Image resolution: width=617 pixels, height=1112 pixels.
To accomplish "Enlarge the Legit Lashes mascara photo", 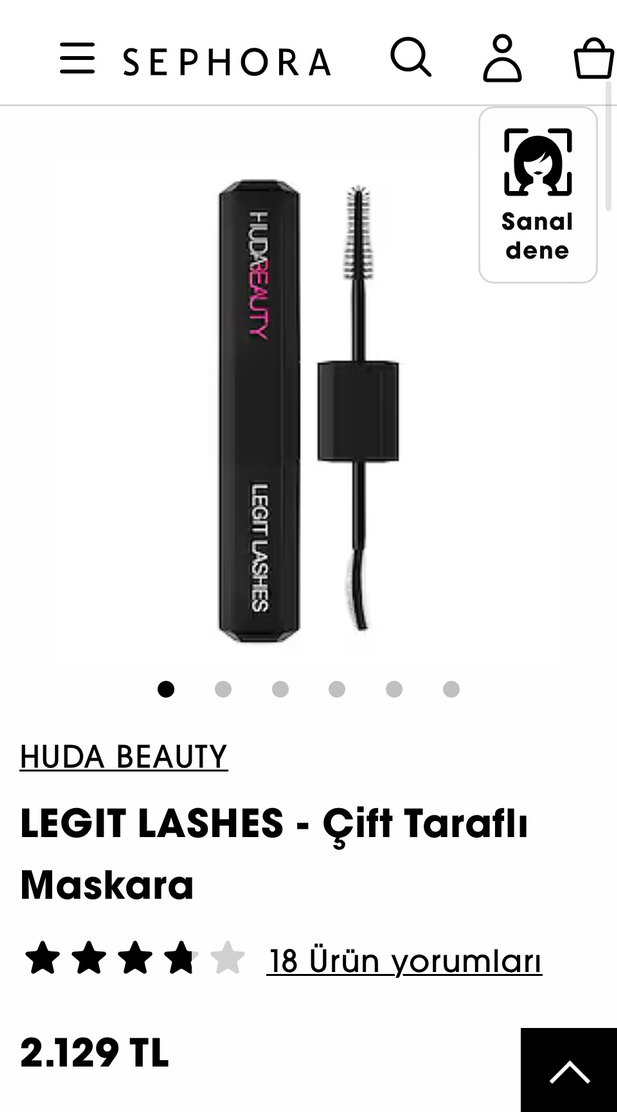I will 300,410.
